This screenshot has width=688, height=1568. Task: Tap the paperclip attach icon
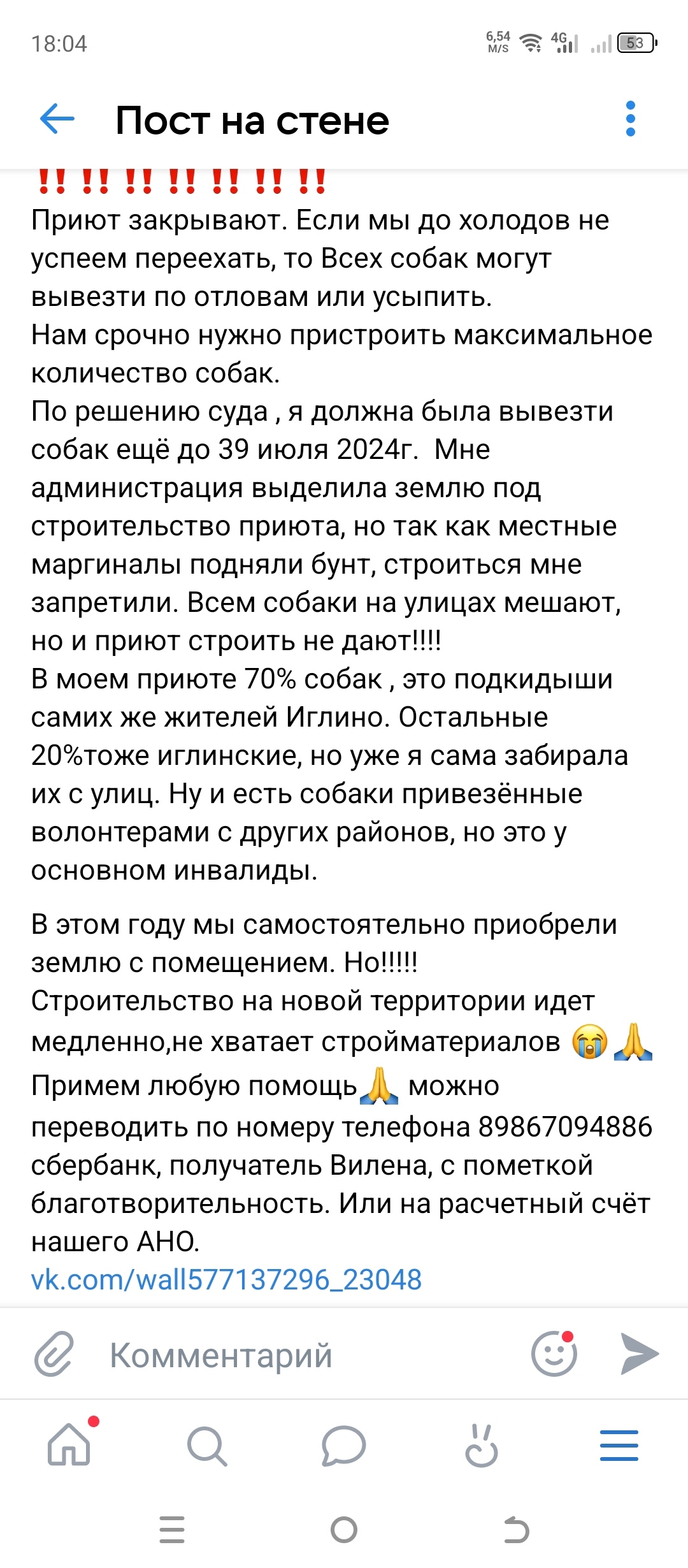[x=54, y=1353]
